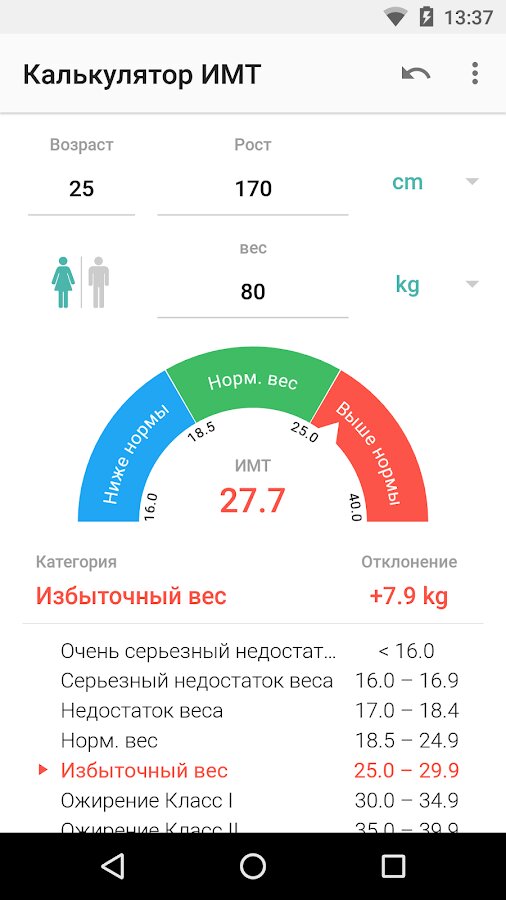Edit the height field showing 170

(253, 189)
